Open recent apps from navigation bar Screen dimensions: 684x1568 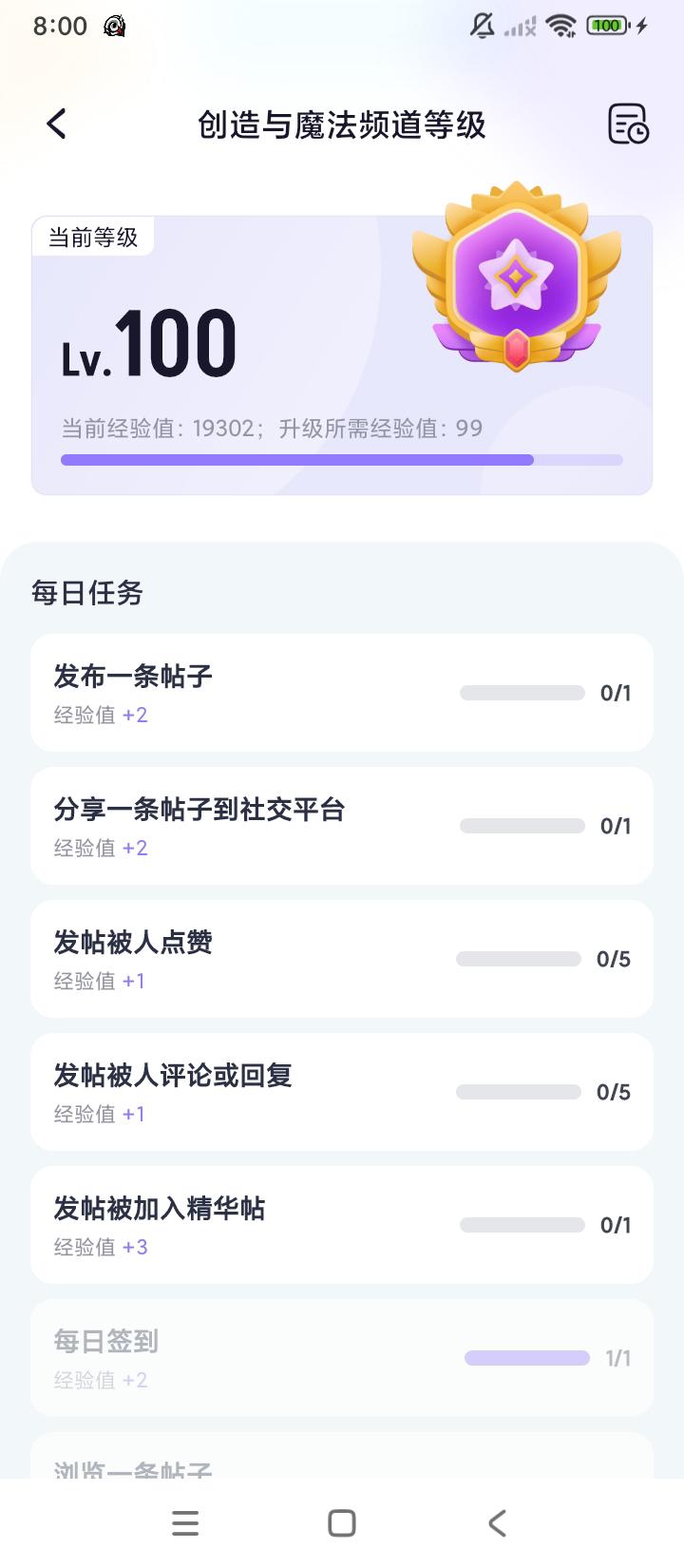(x=185, y=1523)
